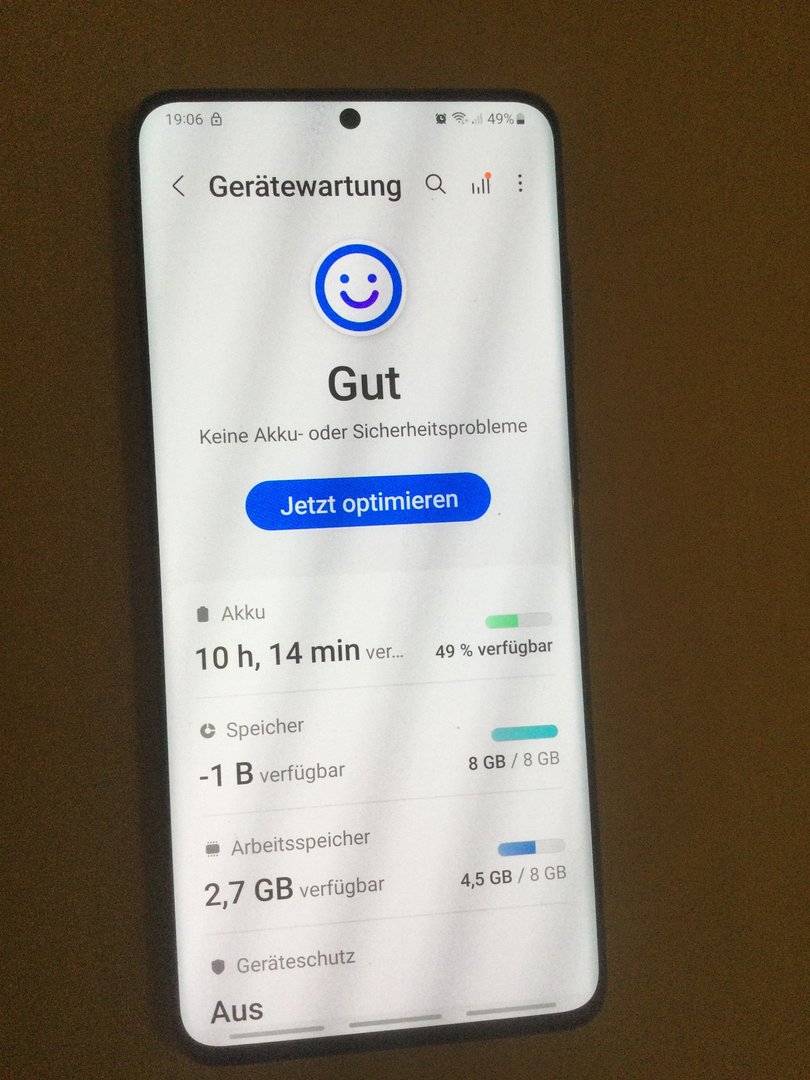The height and width of the screenshot is (1080, 810).
Task: Open the usage statistics bar chart icon
Action: [x=481, y=184]
